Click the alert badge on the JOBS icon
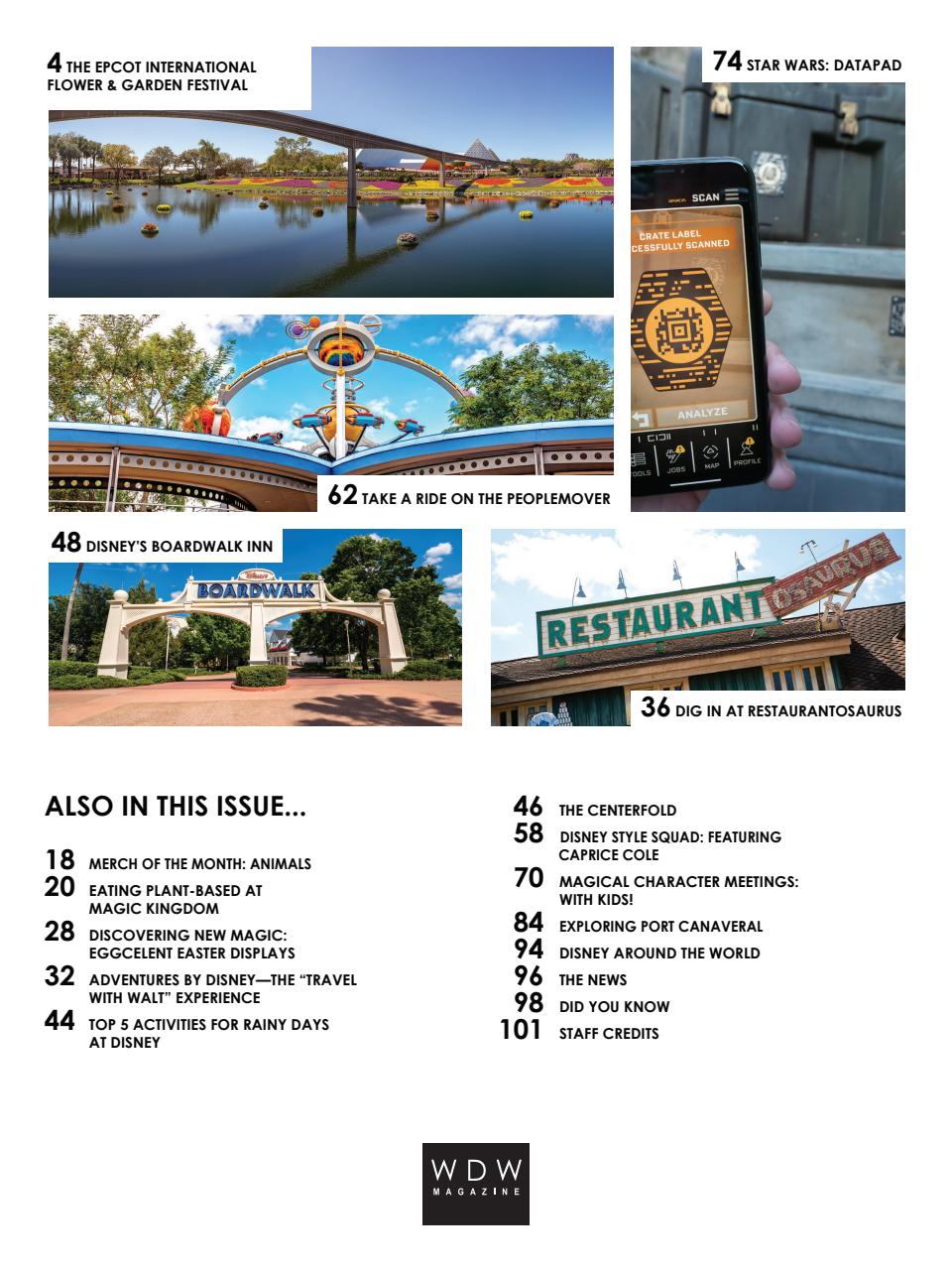 680,448
